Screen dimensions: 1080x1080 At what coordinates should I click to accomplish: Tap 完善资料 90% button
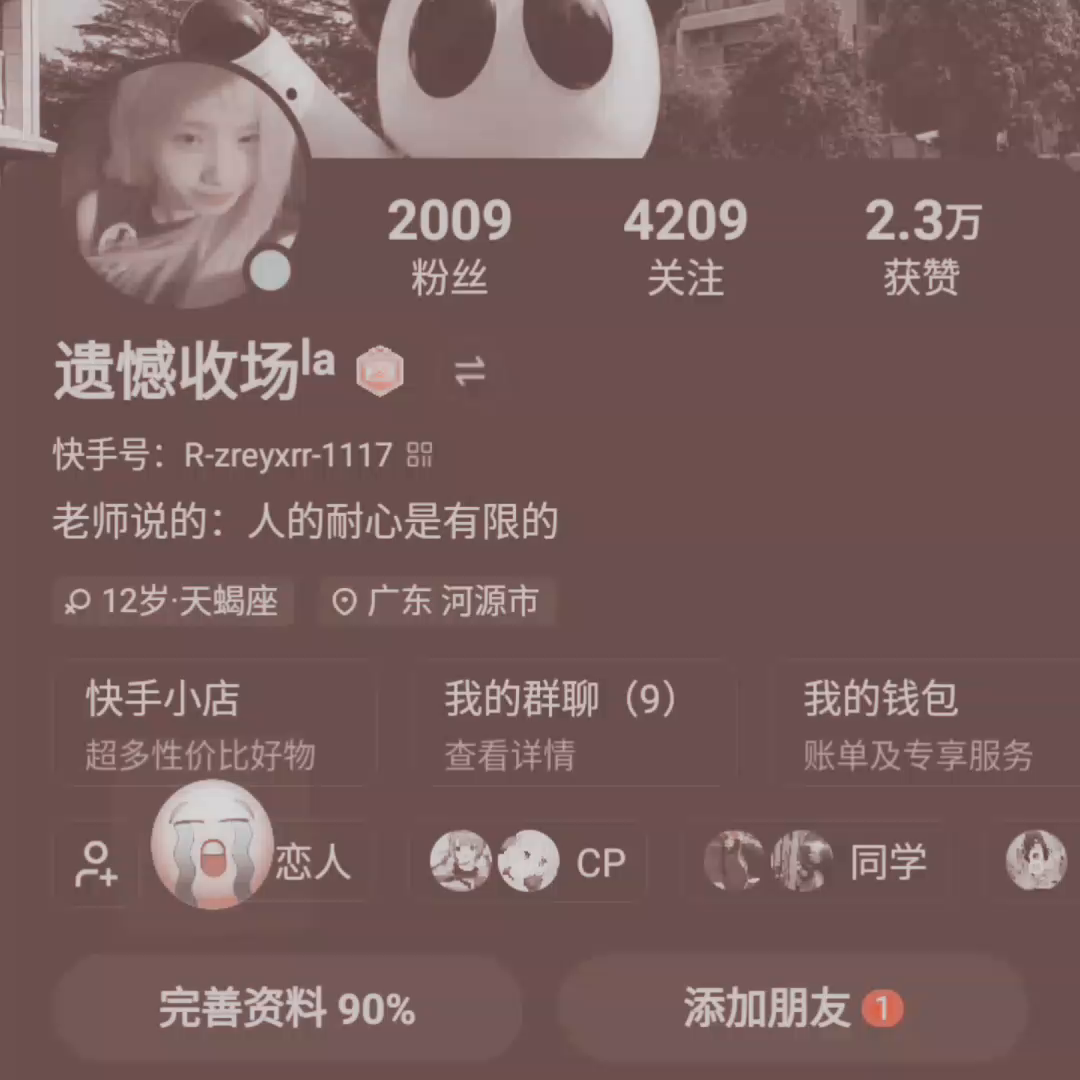point(287,1008)
